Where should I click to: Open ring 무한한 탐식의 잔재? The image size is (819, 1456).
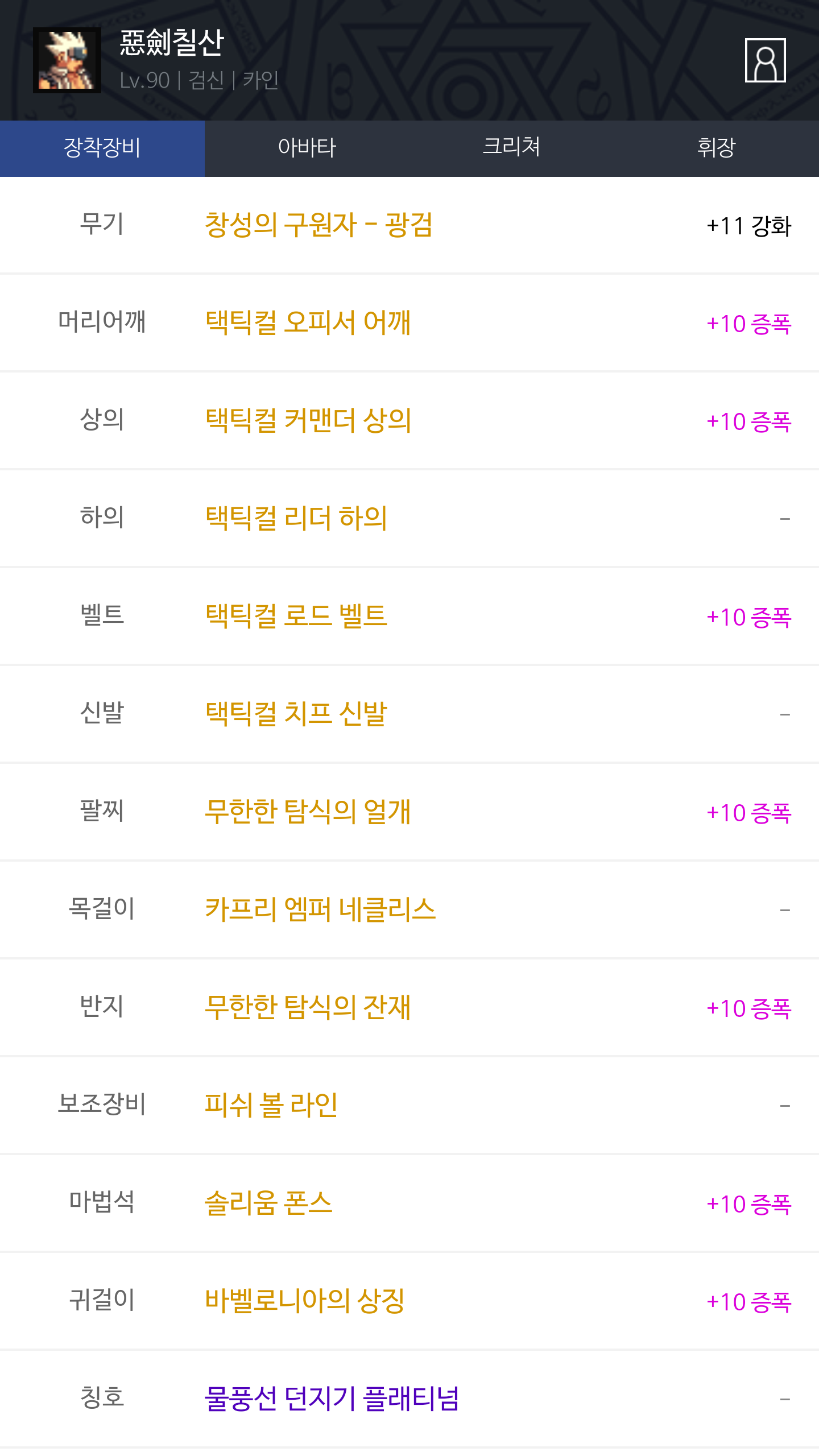pos(308,1007)
